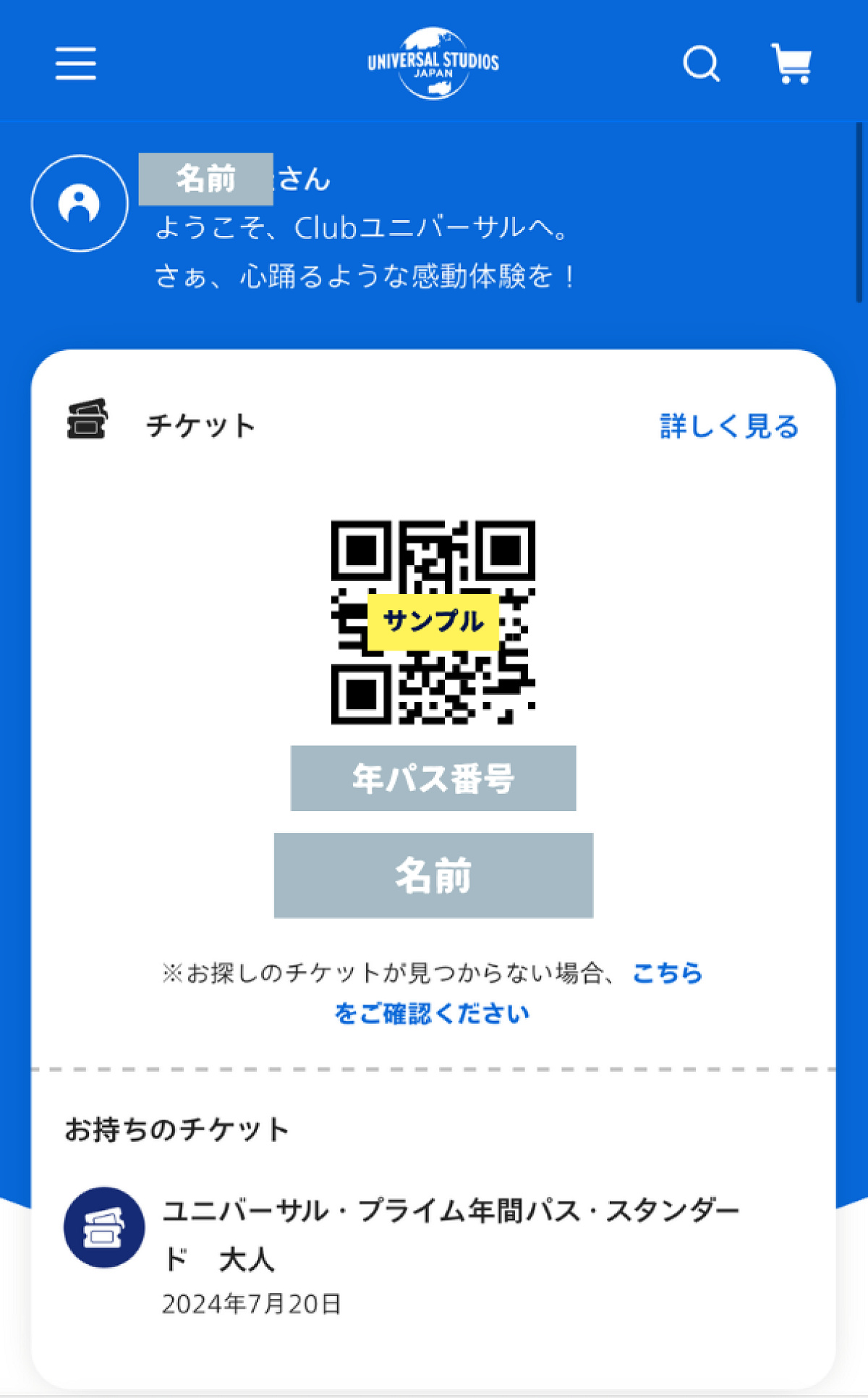This screenshot has height=1398, width=868.
Task: Click the 年パス番号 placeholder field
Action: click(433, 778)
